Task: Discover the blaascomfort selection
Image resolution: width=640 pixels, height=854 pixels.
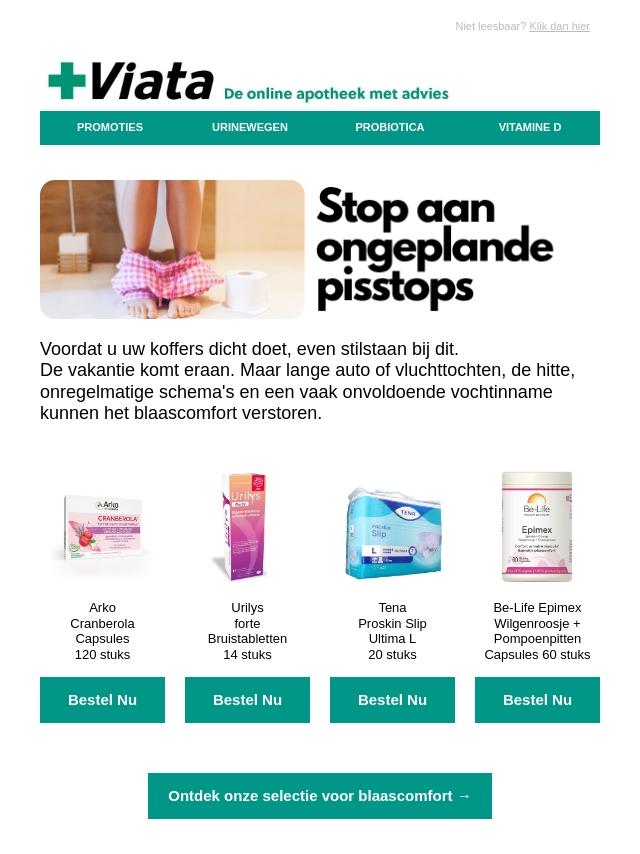Action: click(x=320, y=796)
